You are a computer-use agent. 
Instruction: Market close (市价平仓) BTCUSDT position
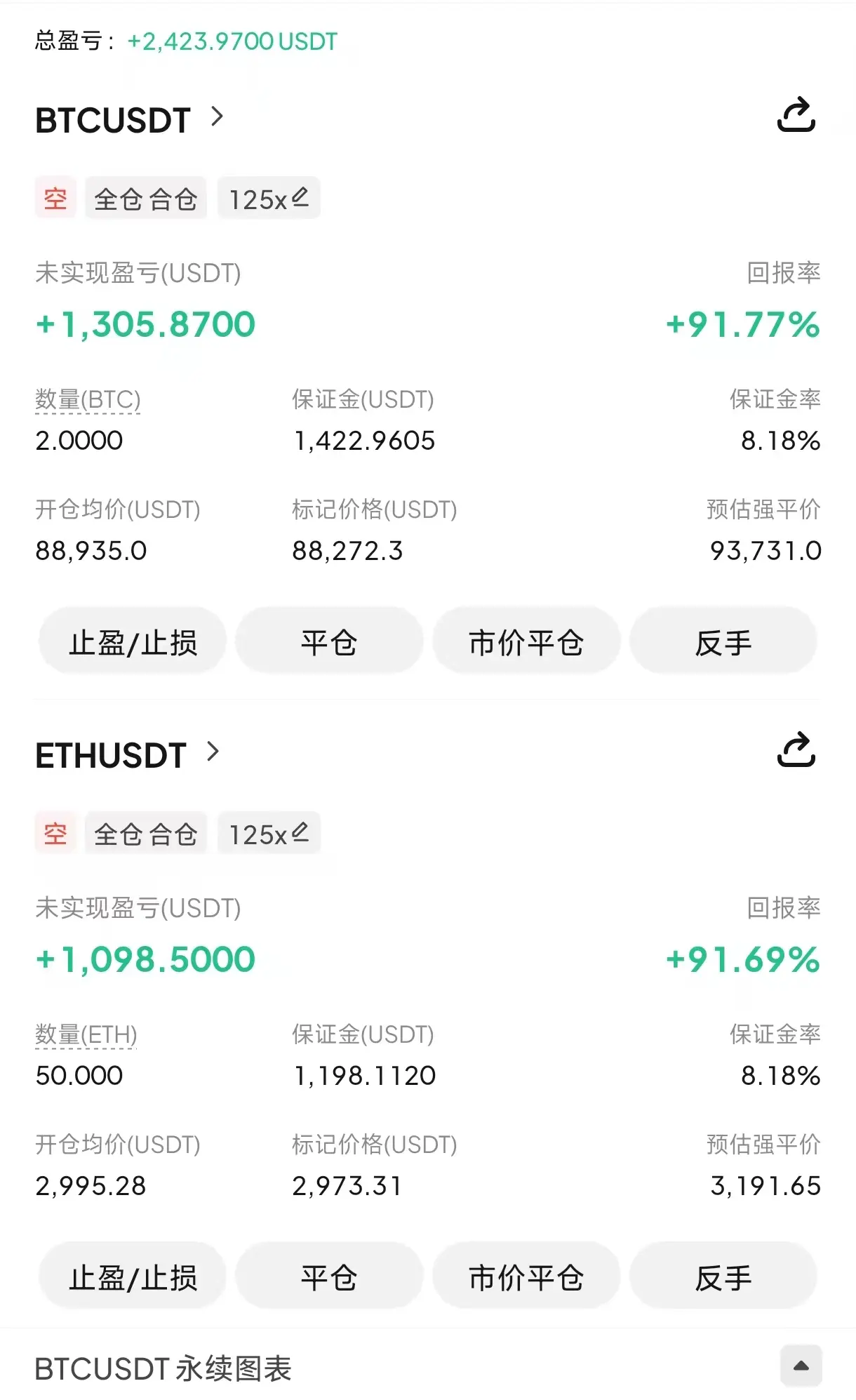pyautogui.click(x=526, y=643)
